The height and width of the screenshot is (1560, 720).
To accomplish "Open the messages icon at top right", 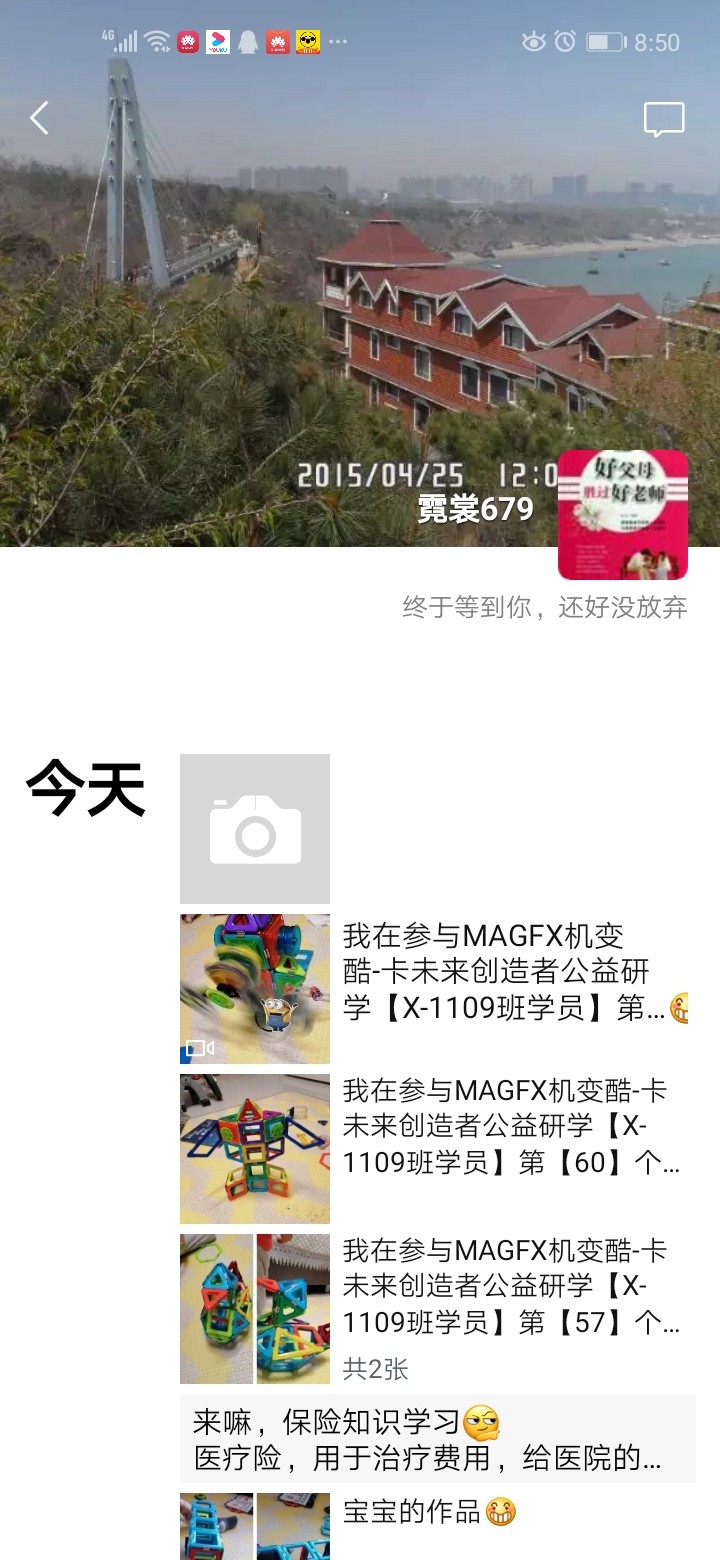I will (x=663, y=120).
